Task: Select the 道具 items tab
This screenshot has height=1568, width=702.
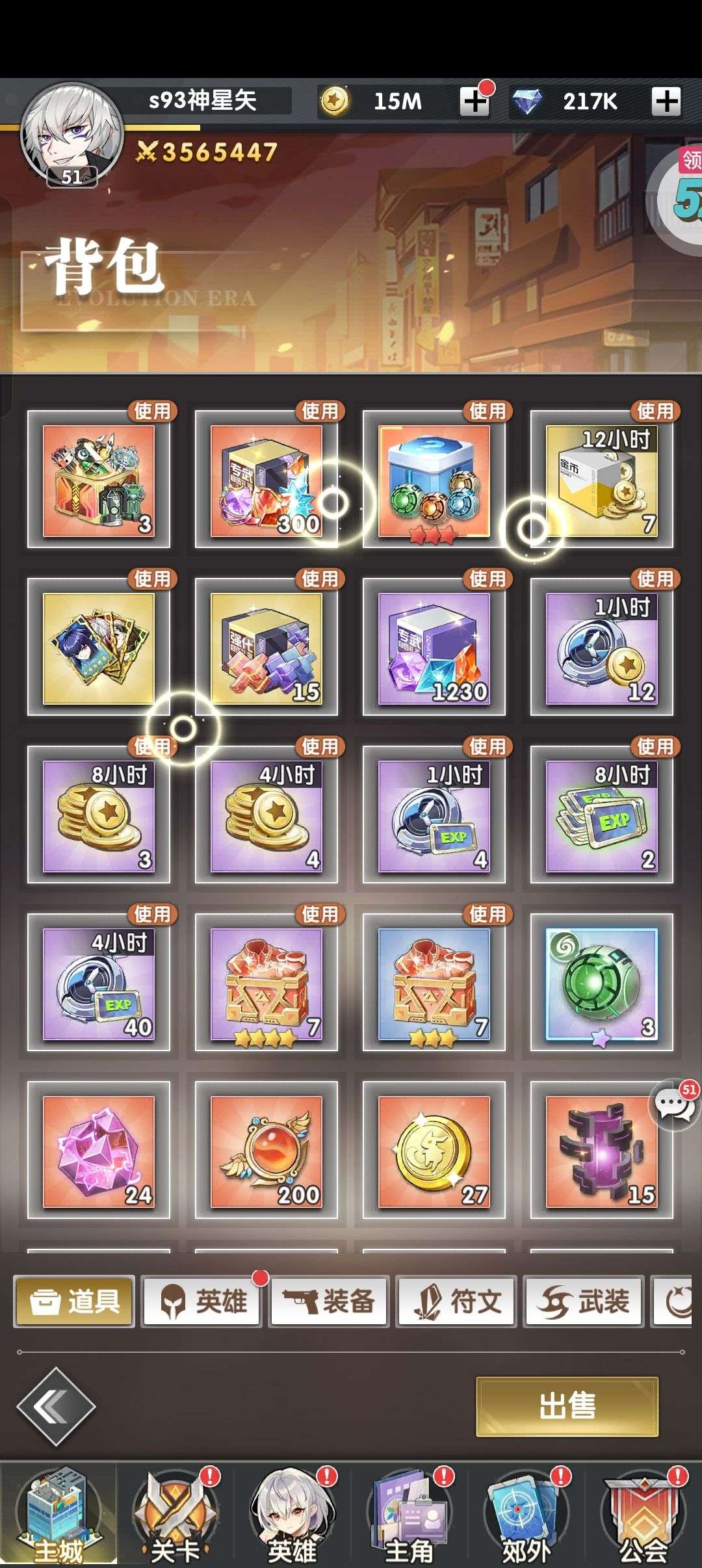Action: click(x=75, y=1301)
